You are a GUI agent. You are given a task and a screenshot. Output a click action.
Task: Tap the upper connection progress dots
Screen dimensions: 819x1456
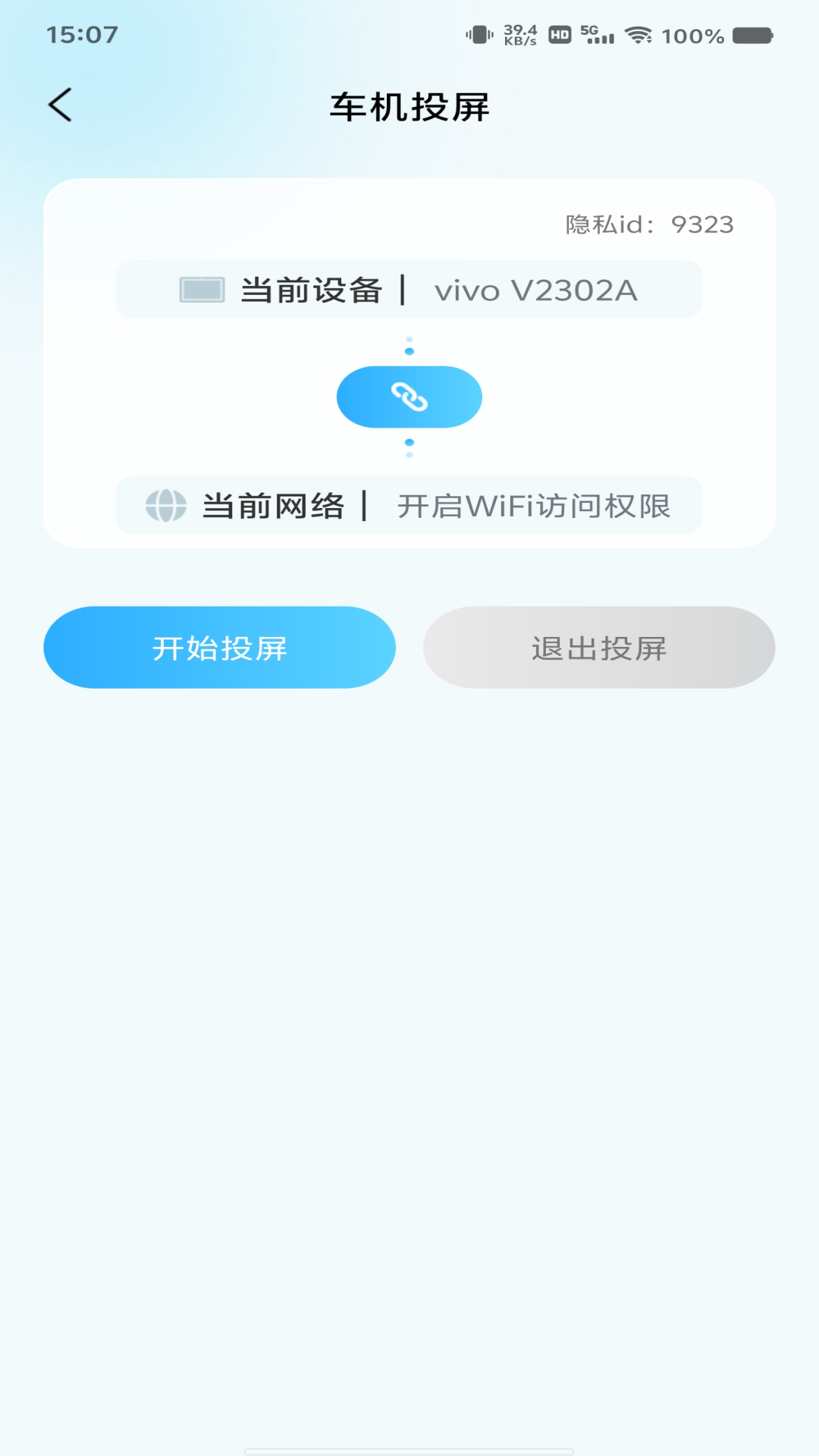tap(409, 345)
